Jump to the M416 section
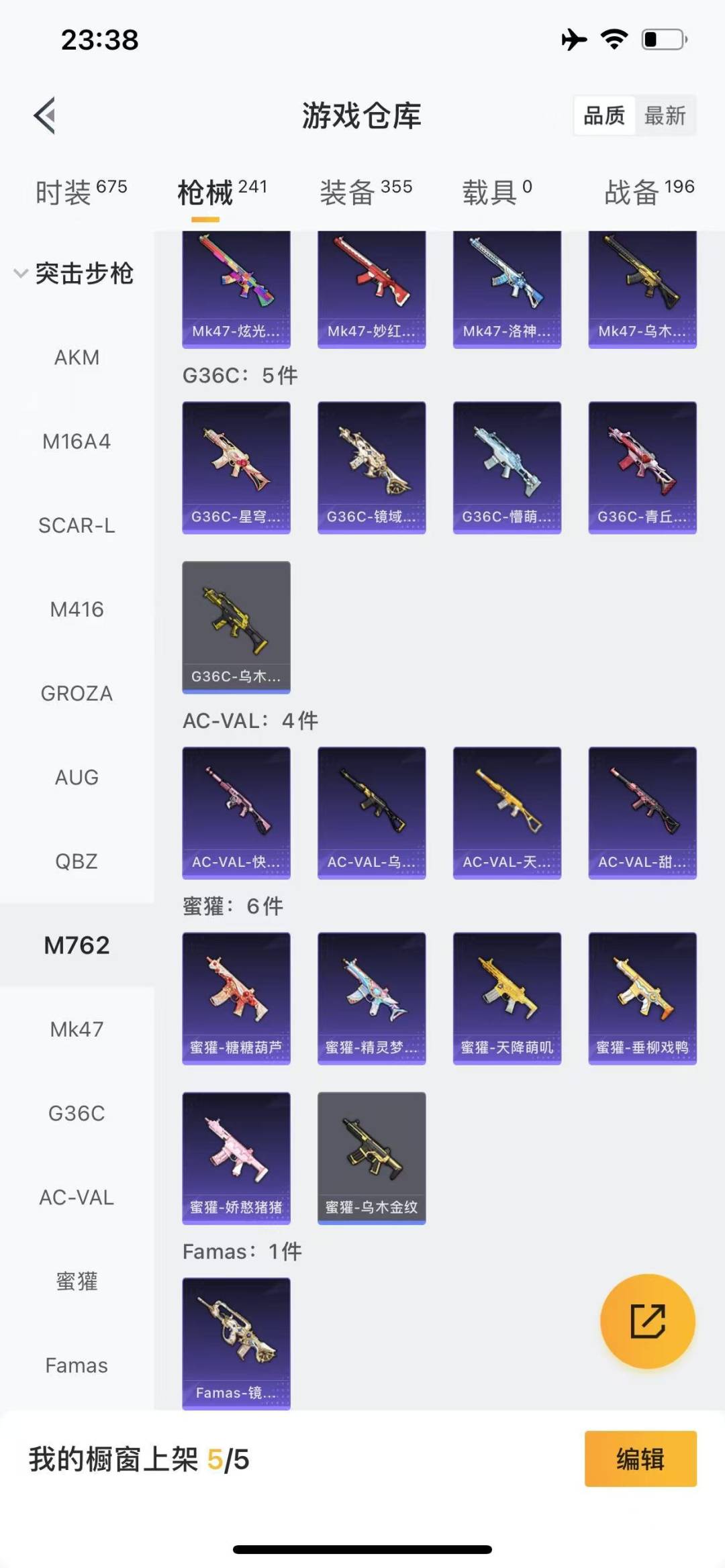The image size is (725, 1568). pos(77,609)
